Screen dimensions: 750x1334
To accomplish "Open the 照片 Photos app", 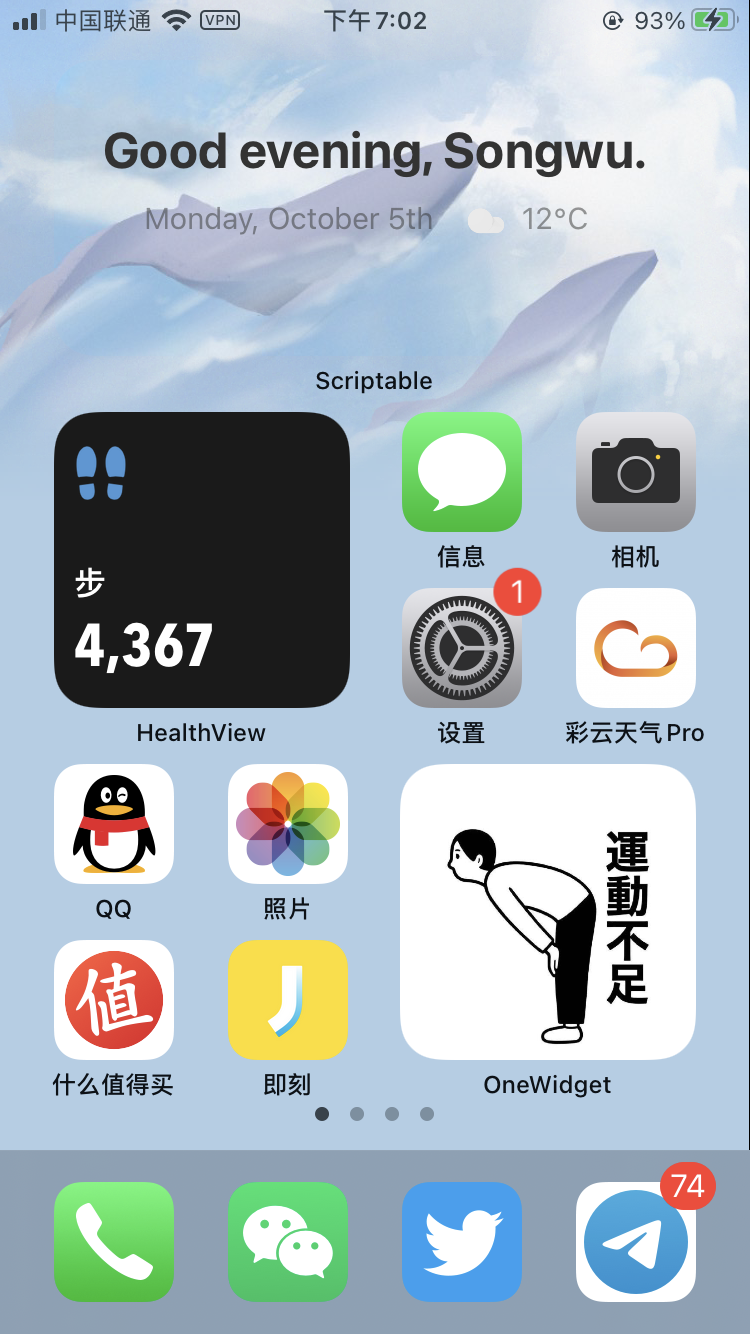I will (287, 824).
